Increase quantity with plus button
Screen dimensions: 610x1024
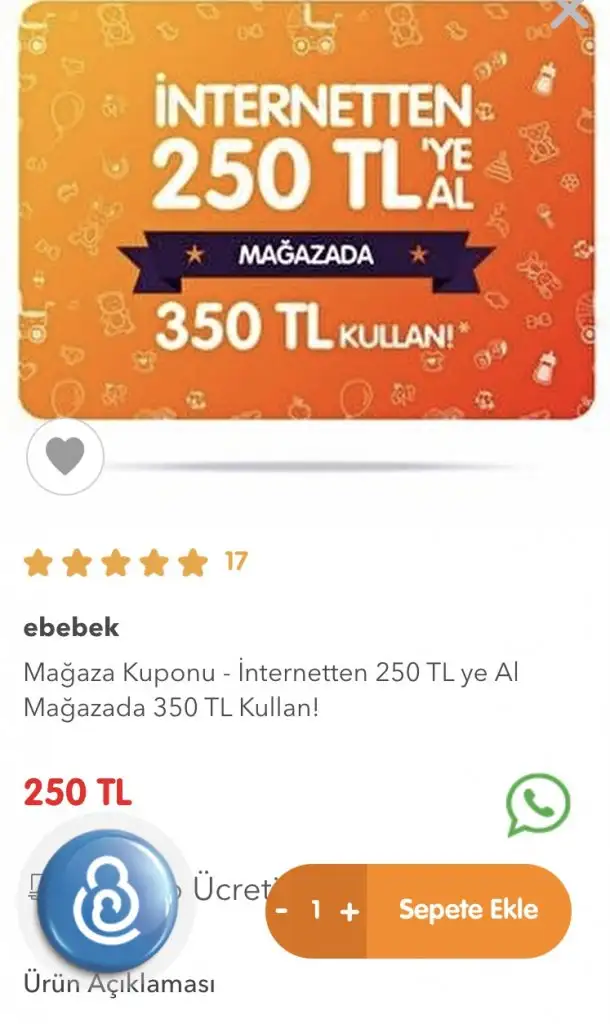tap(349, 911)
